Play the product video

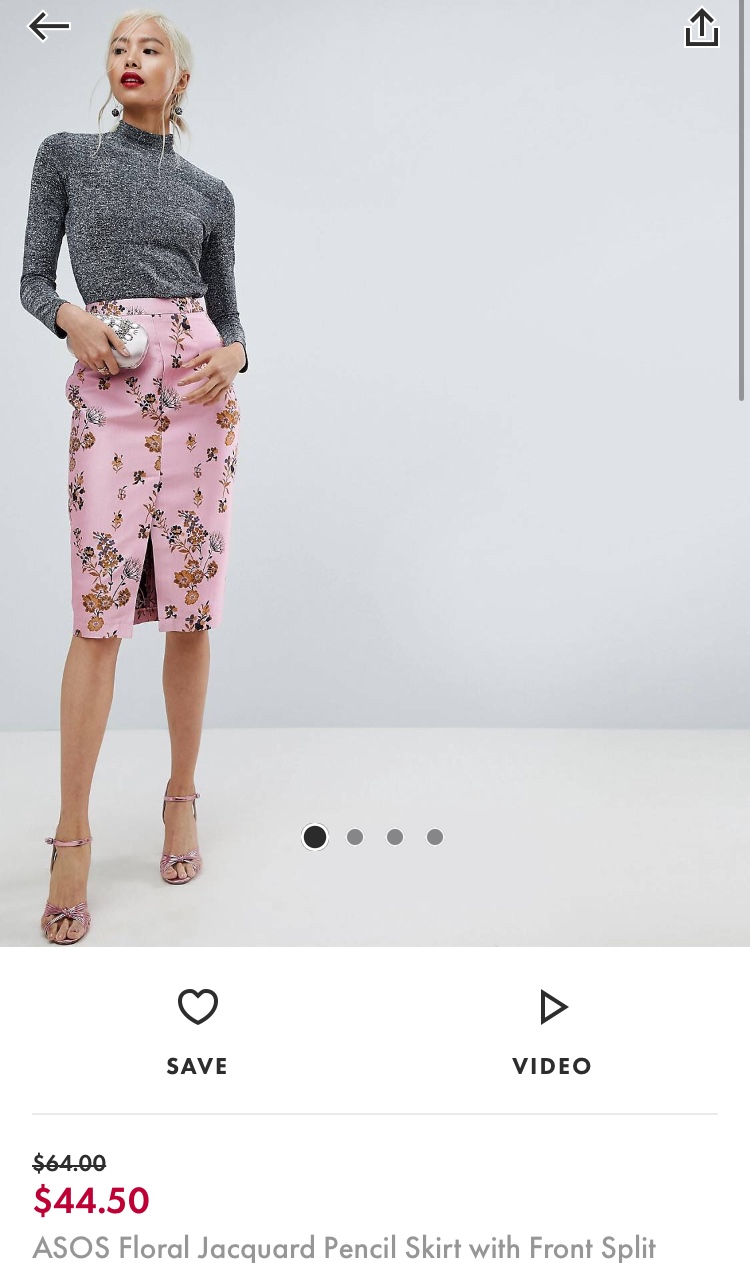pos(552,1030)
